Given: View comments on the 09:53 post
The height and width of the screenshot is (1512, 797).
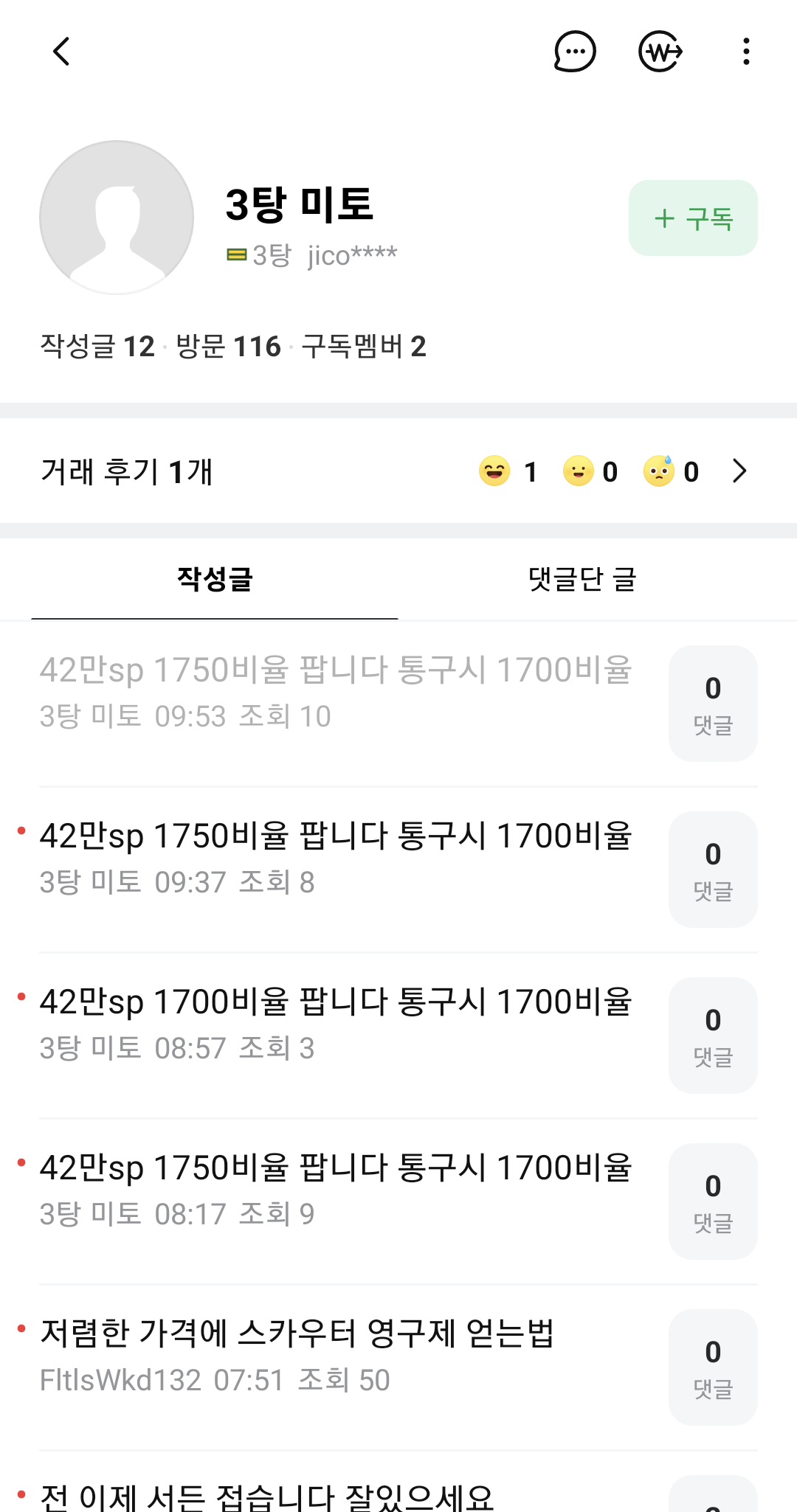Looking at the screenshot, I should pos(713,704).
